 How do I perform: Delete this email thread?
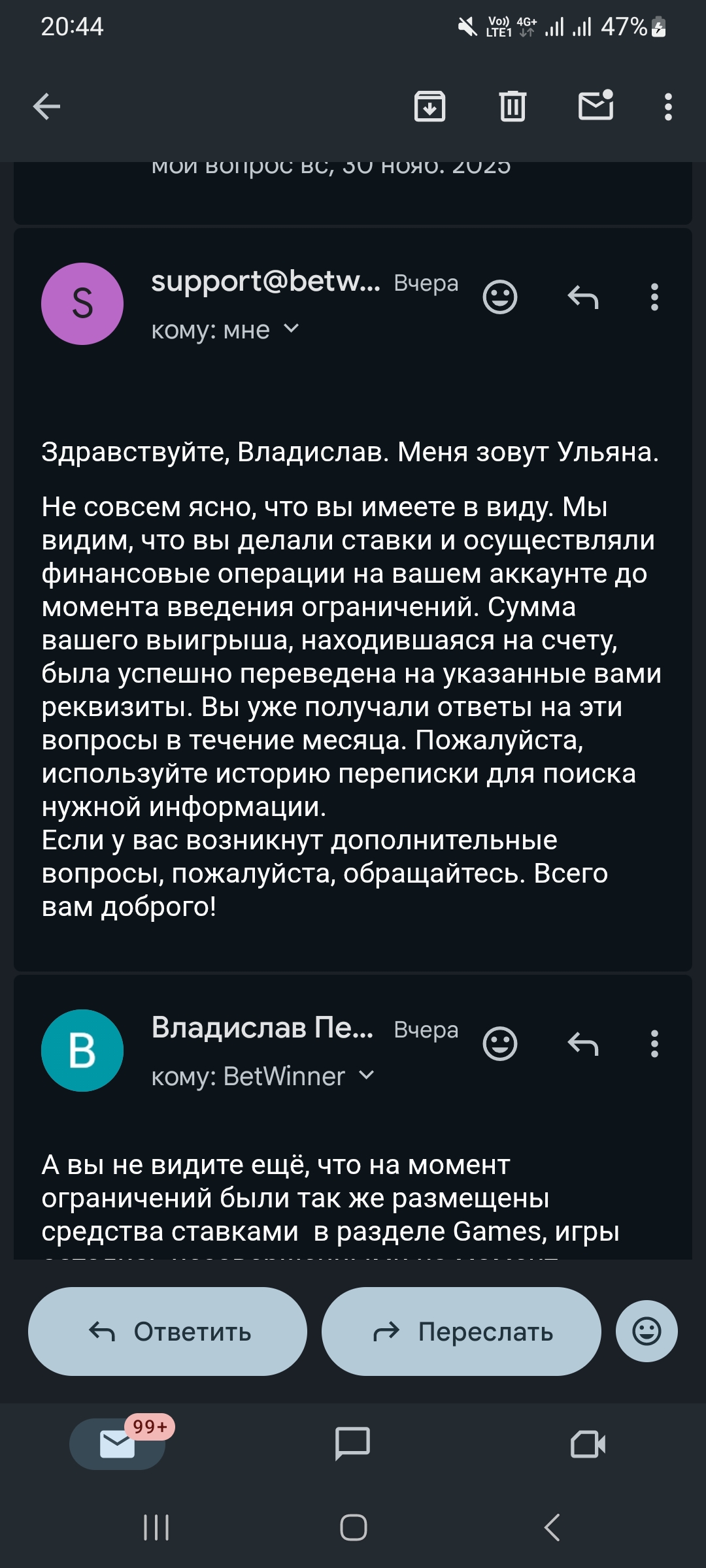click(513, 106)
